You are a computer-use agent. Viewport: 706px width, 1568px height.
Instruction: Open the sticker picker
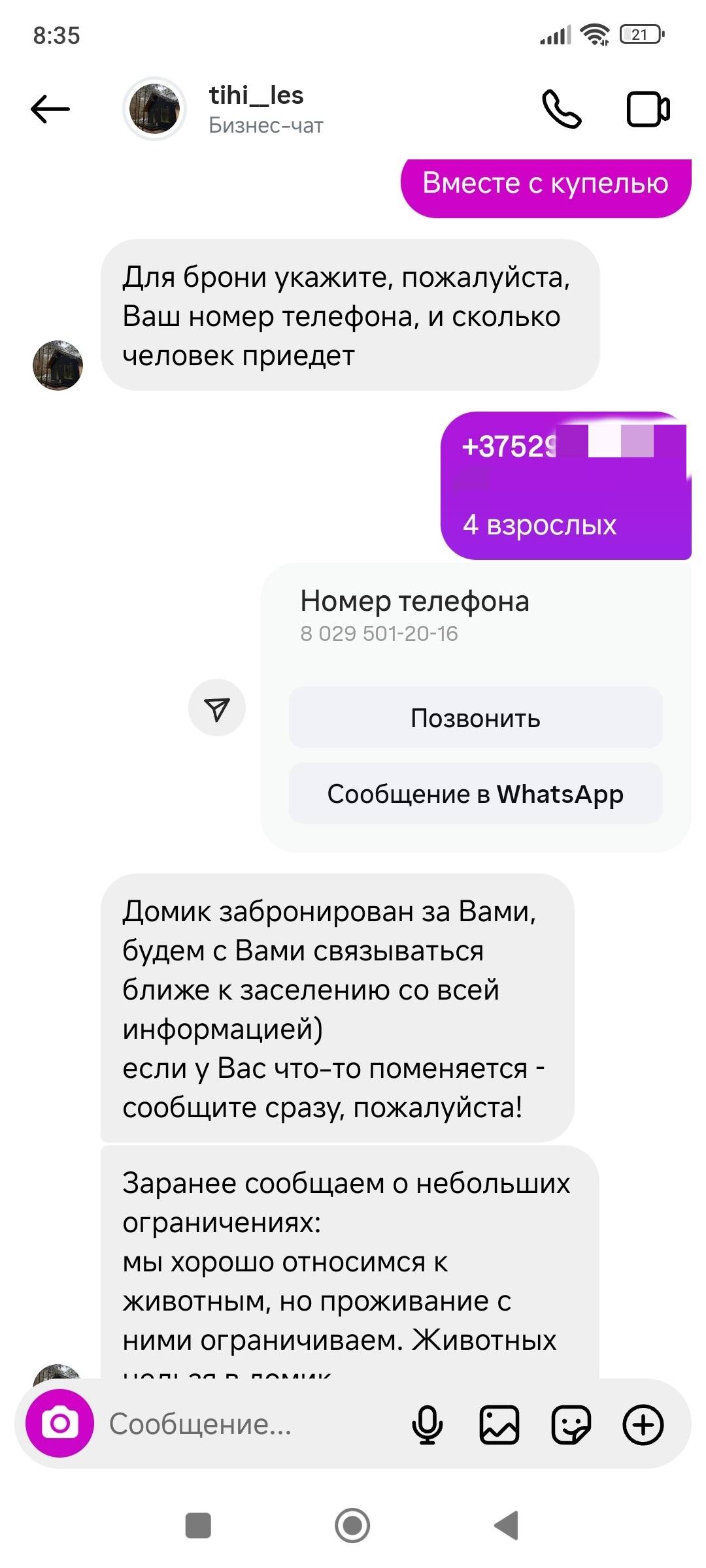[x=571, y=1424]
